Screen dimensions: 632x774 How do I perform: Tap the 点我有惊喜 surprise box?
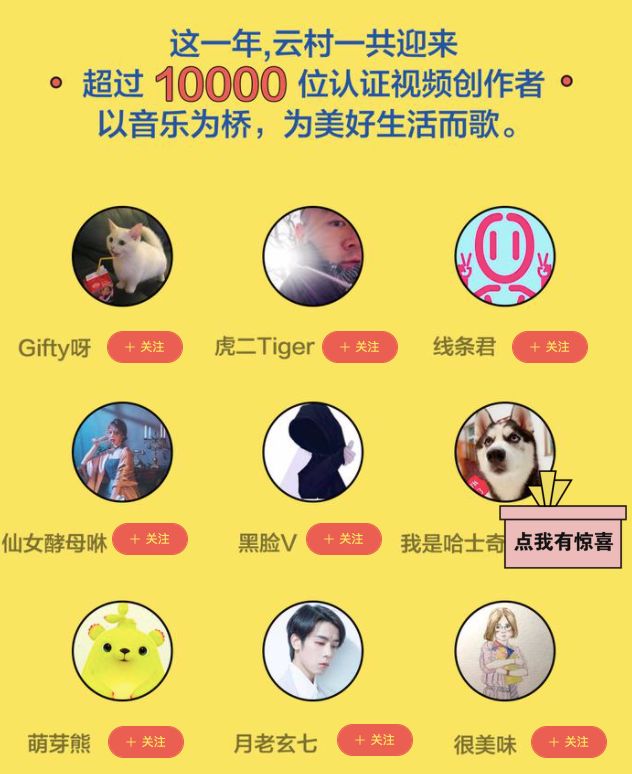(x=564, y=541)
